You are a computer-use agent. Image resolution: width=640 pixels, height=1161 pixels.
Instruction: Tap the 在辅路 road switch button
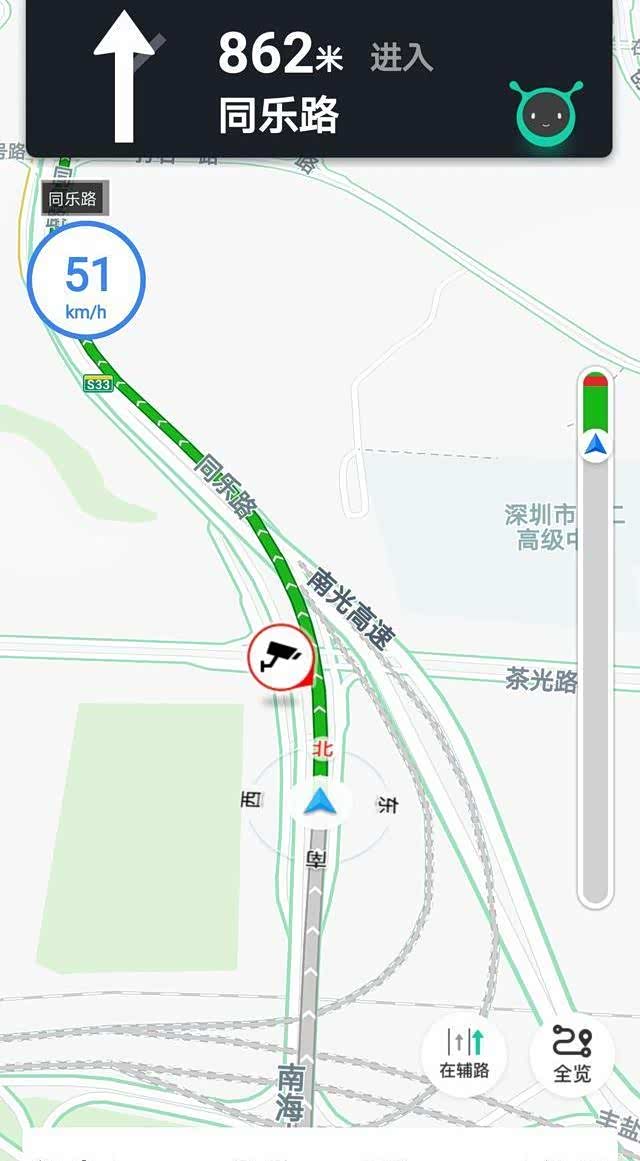click(x=464, y=1053)
